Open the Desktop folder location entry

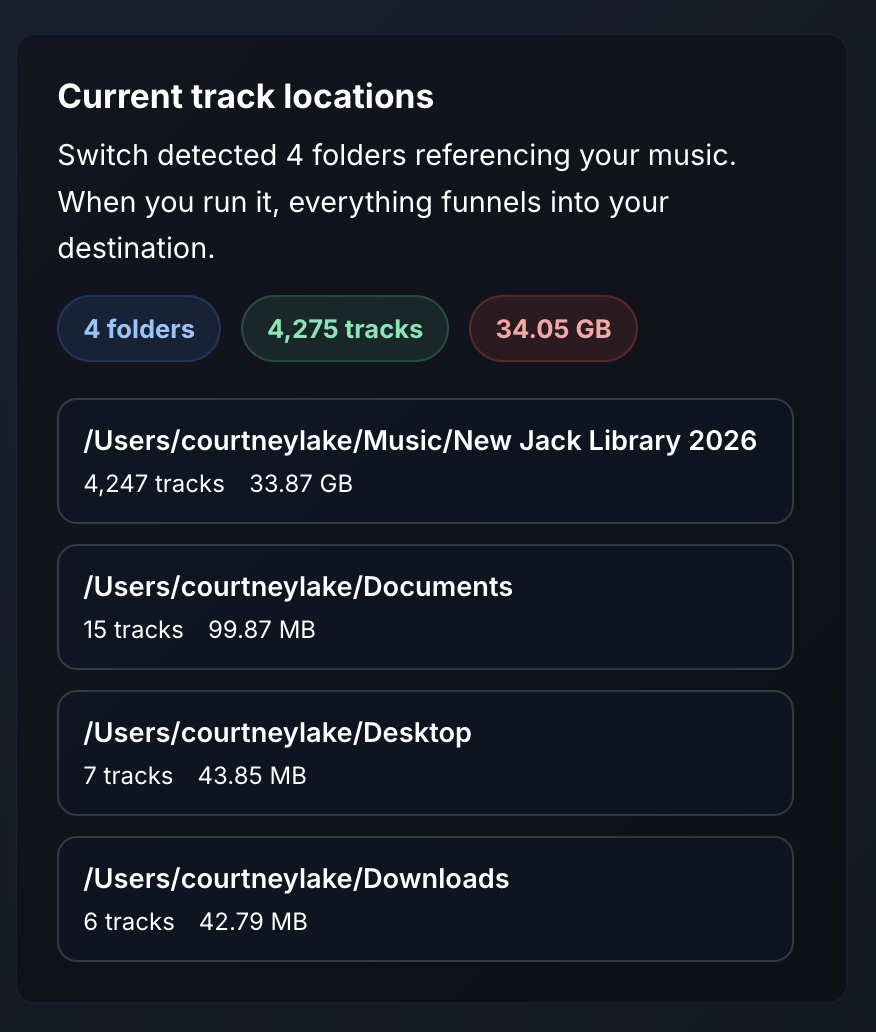click(425, 752)
